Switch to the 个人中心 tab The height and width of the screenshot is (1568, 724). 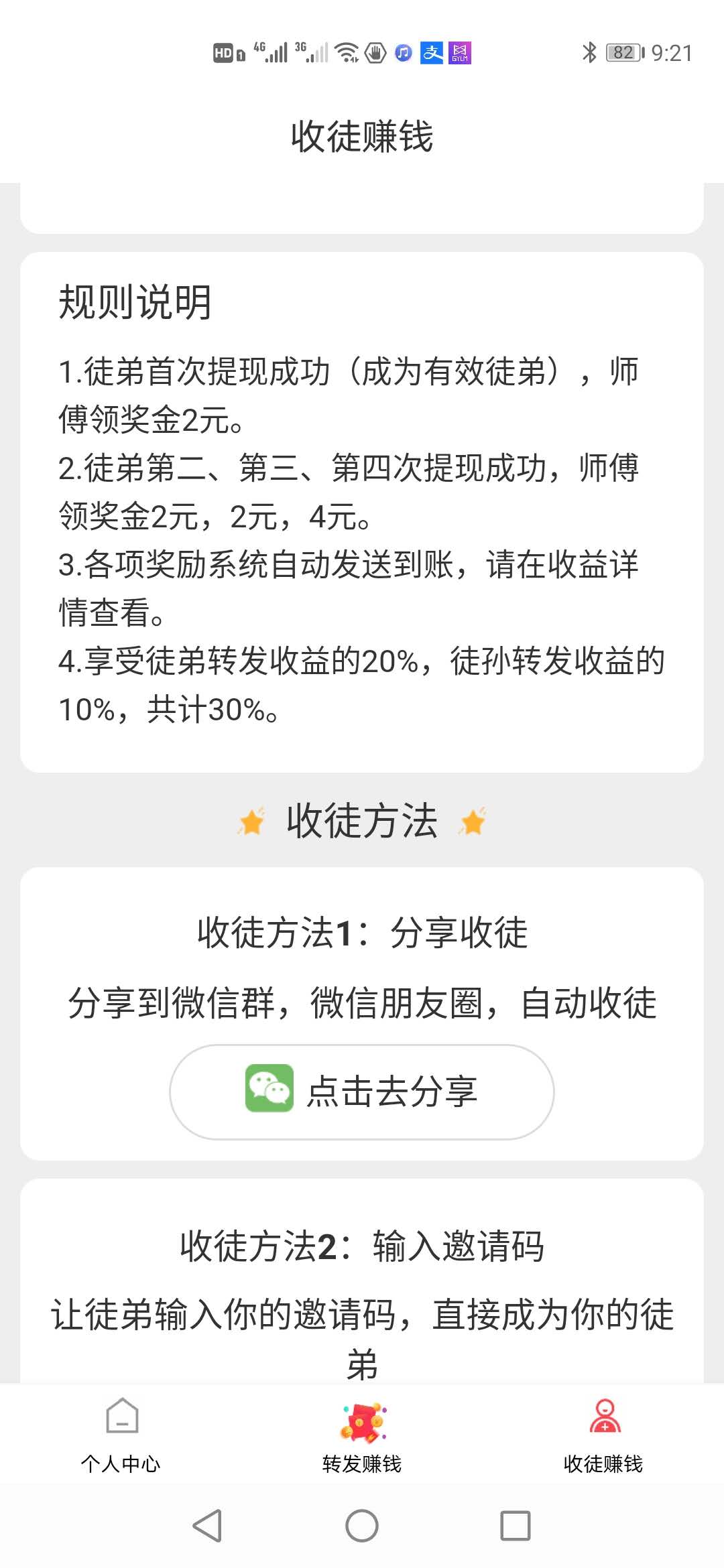[121, 1461]
